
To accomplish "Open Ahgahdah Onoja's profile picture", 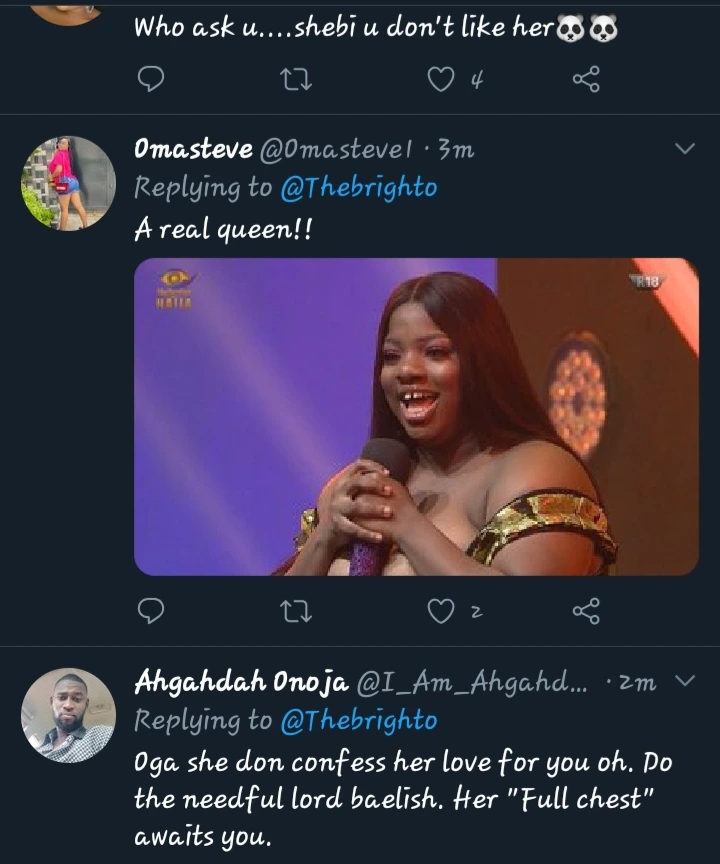I will 69,715.
